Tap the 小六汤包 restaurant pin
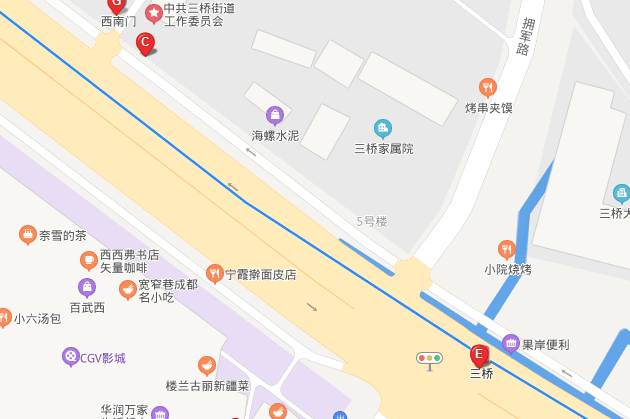 (5, 318)
